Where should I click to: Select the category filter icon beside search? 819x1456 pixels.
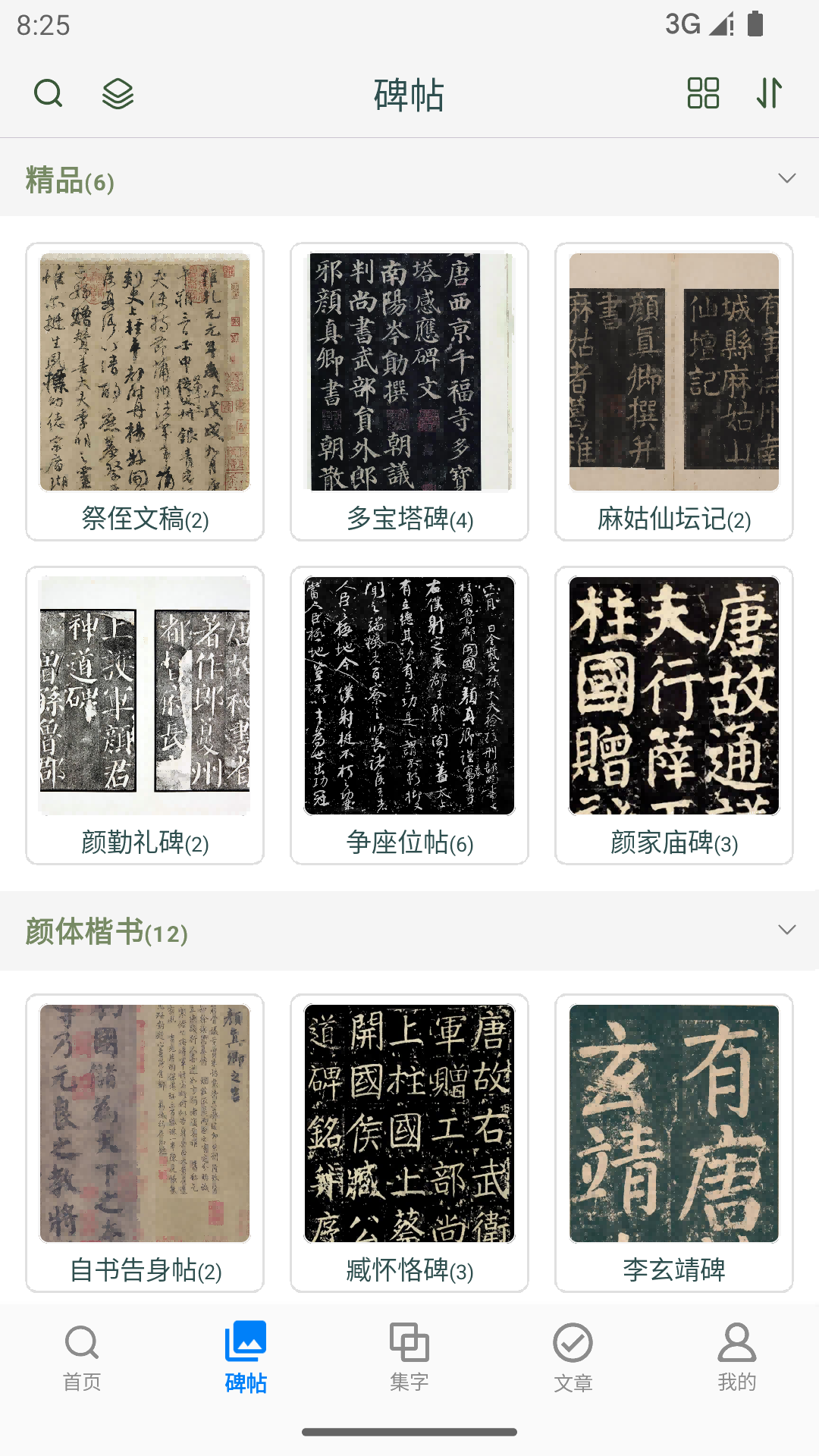pyautogui.click(x=118, y=93)
